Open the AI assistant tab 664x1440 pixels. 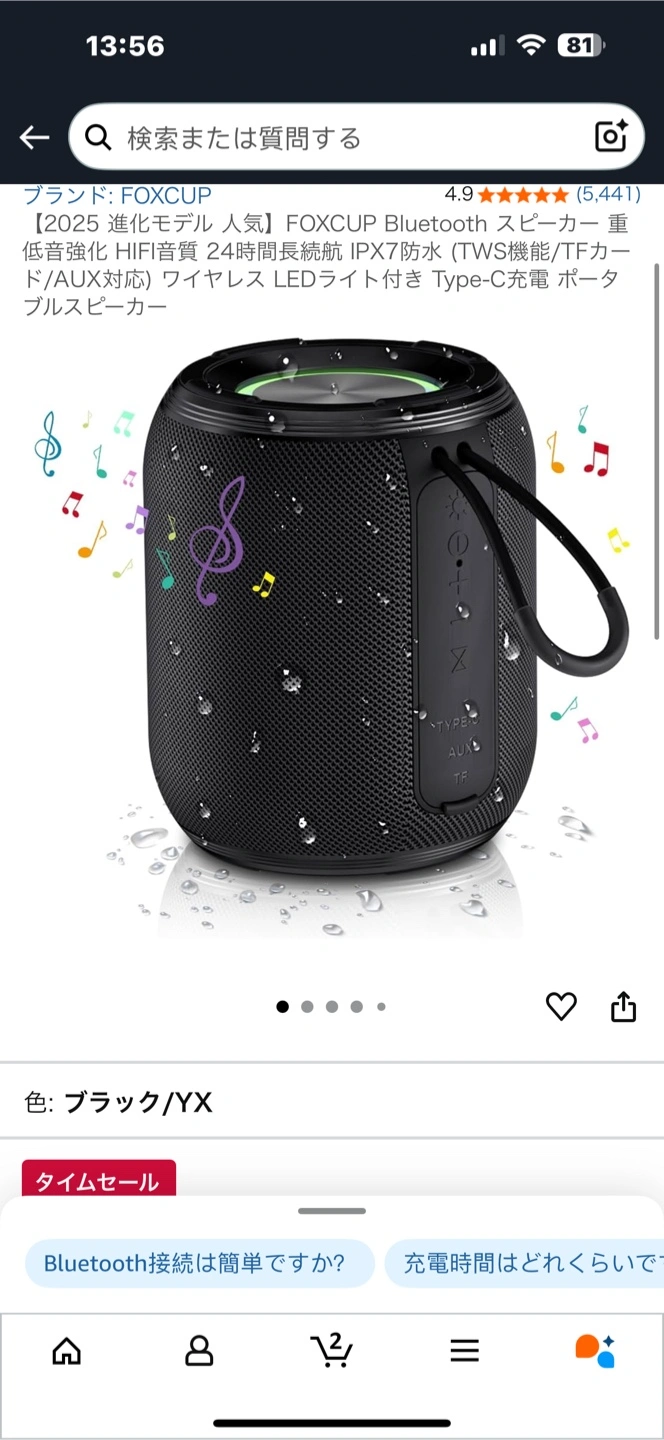(x=595, y=1351)
